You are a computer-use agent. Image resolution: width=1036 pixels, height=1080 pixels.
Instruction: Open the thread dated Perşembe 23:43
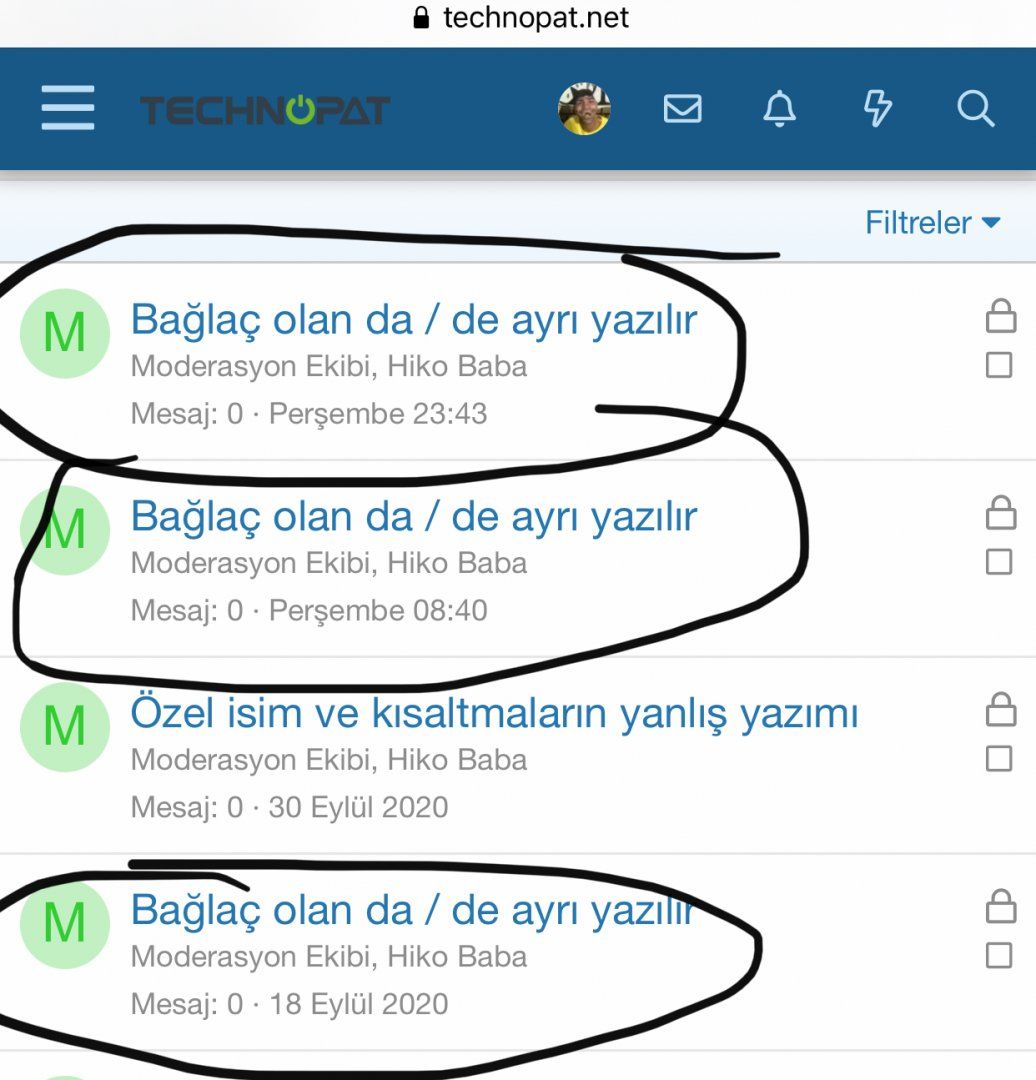(x=414, y=320)
